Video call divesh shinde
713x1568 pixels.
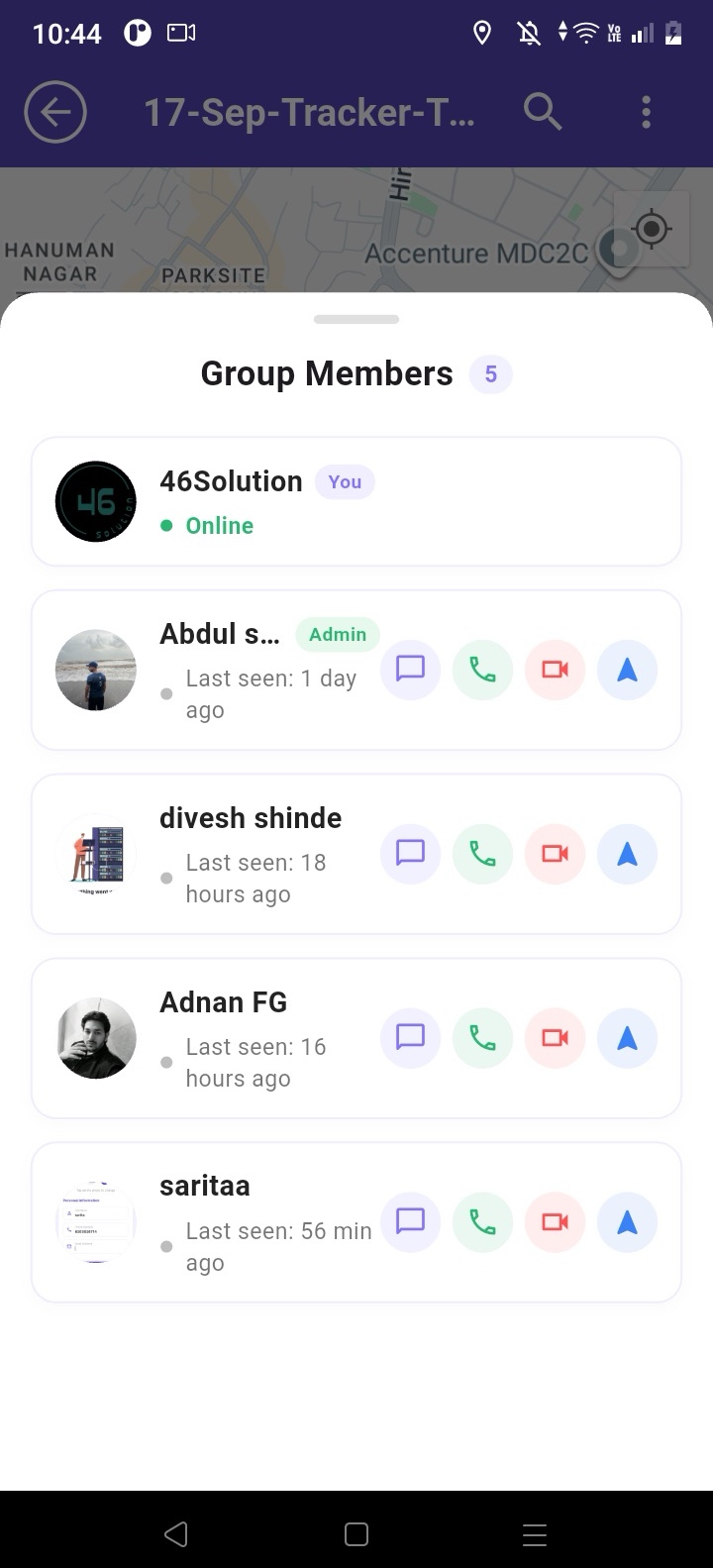point(555,854)
